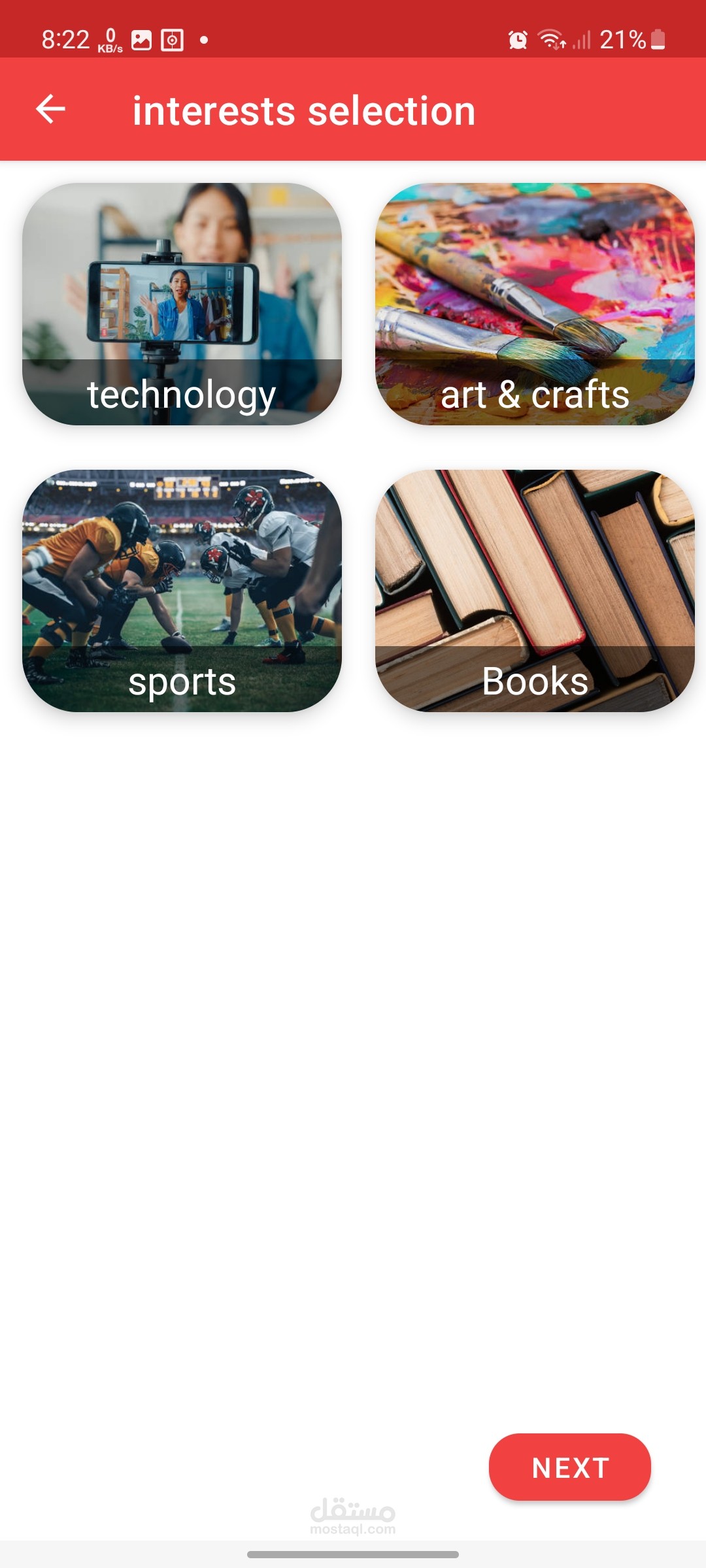This screenshot has width=706, height=1568.
Task: Go back using the header arrow
Action: 51,109
